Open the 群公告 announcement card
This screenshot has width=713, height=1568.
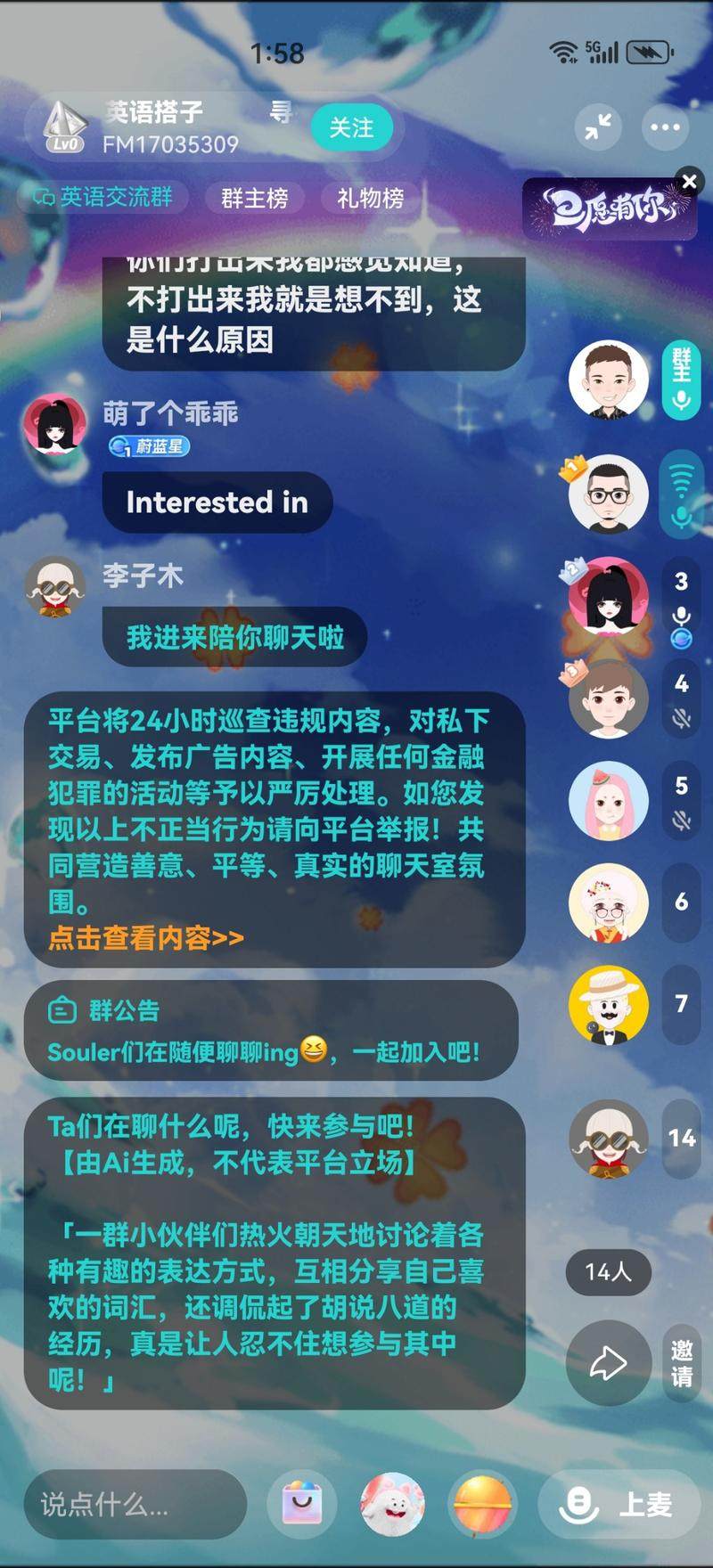click(271, 1031)
